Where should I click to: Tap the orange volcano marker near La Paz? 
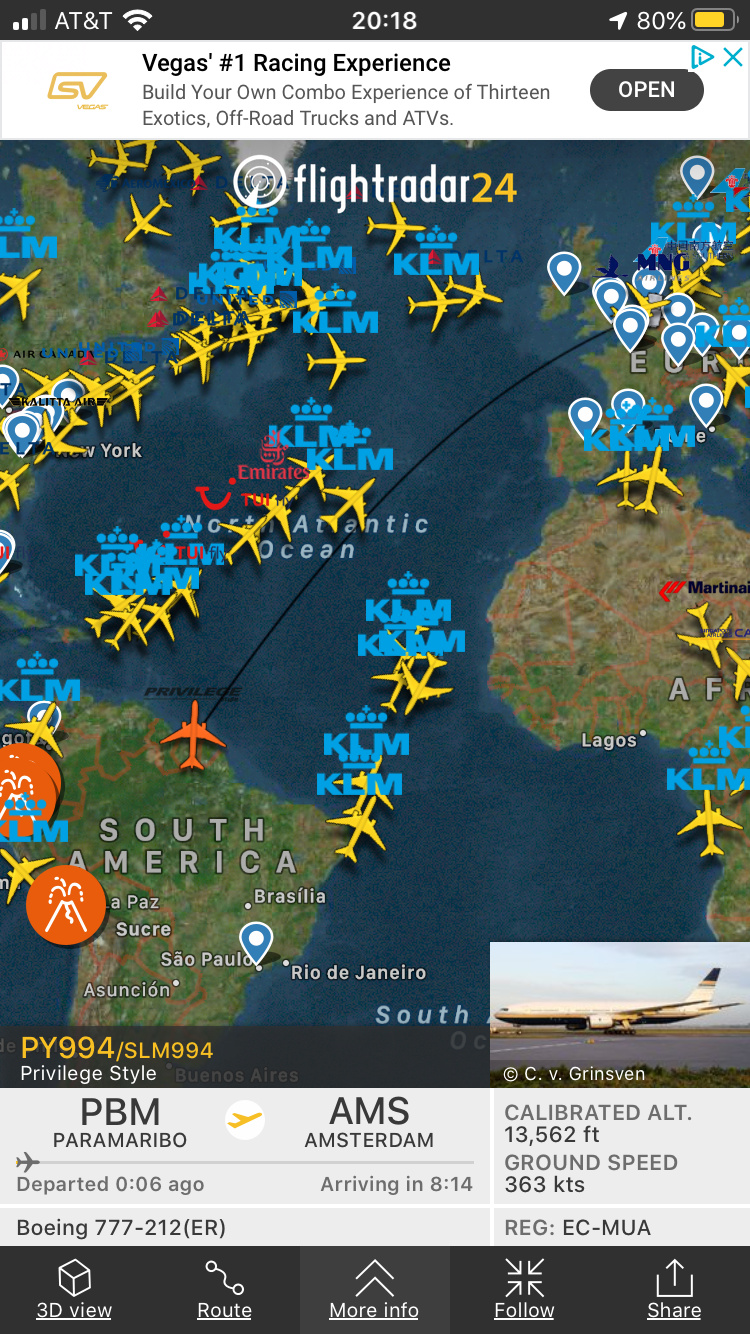pyautogui.click(x=66, y=903)
